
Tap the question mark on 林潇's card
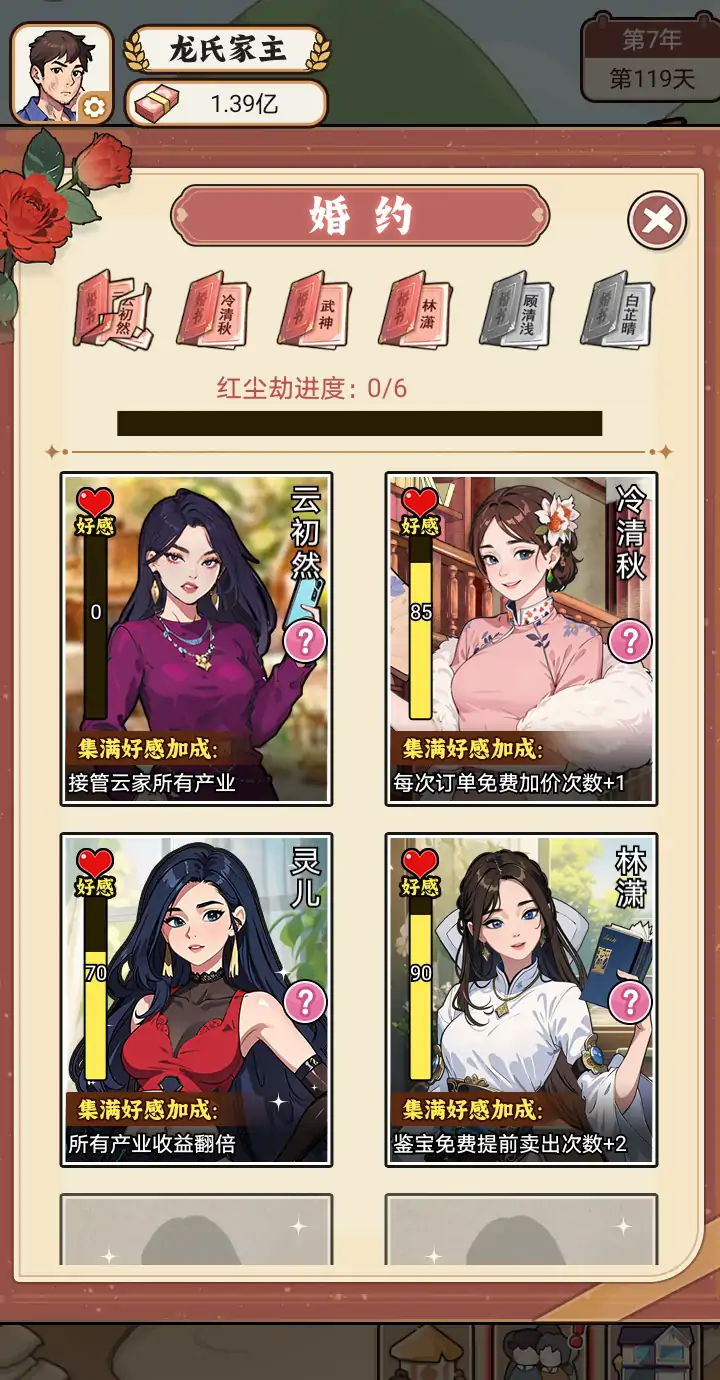click(631, 1001)
